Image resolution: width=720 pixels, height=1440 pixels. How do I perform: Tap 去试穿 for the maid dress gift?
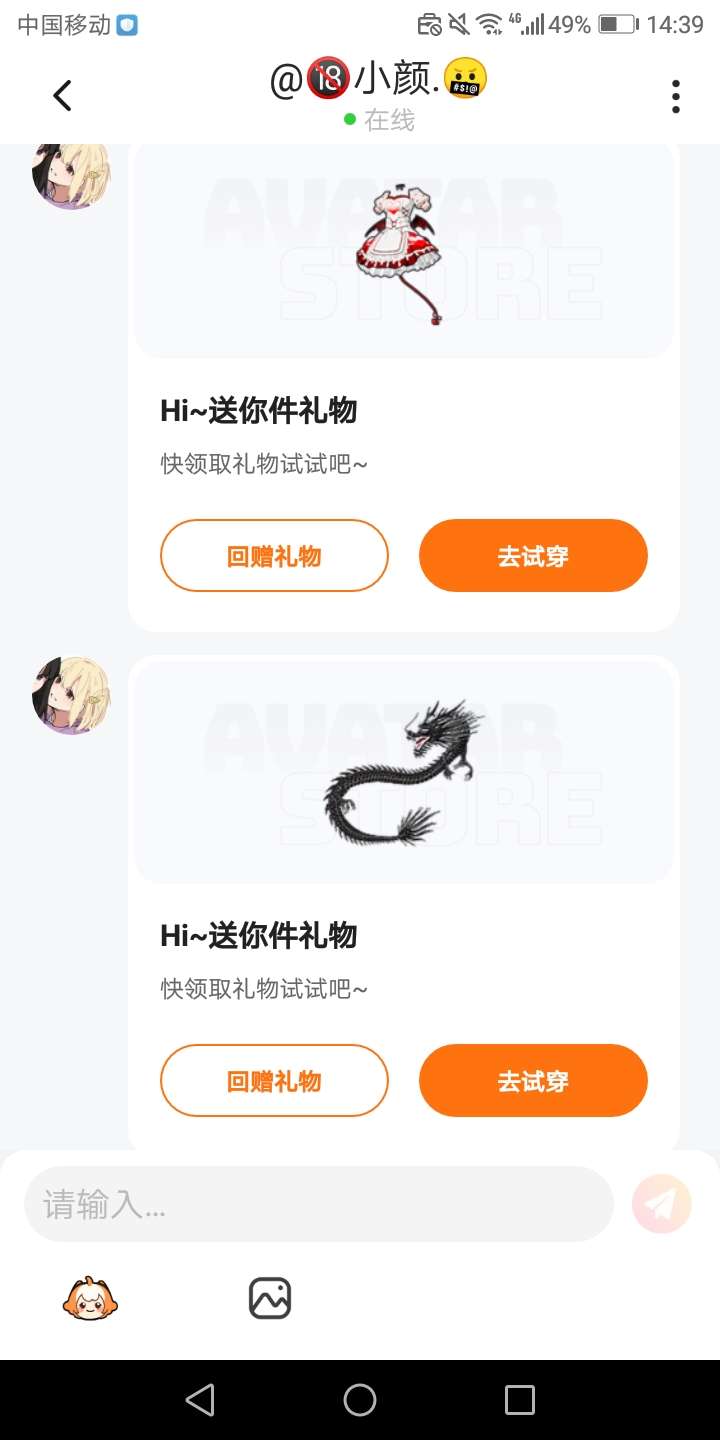coord(533,556)
